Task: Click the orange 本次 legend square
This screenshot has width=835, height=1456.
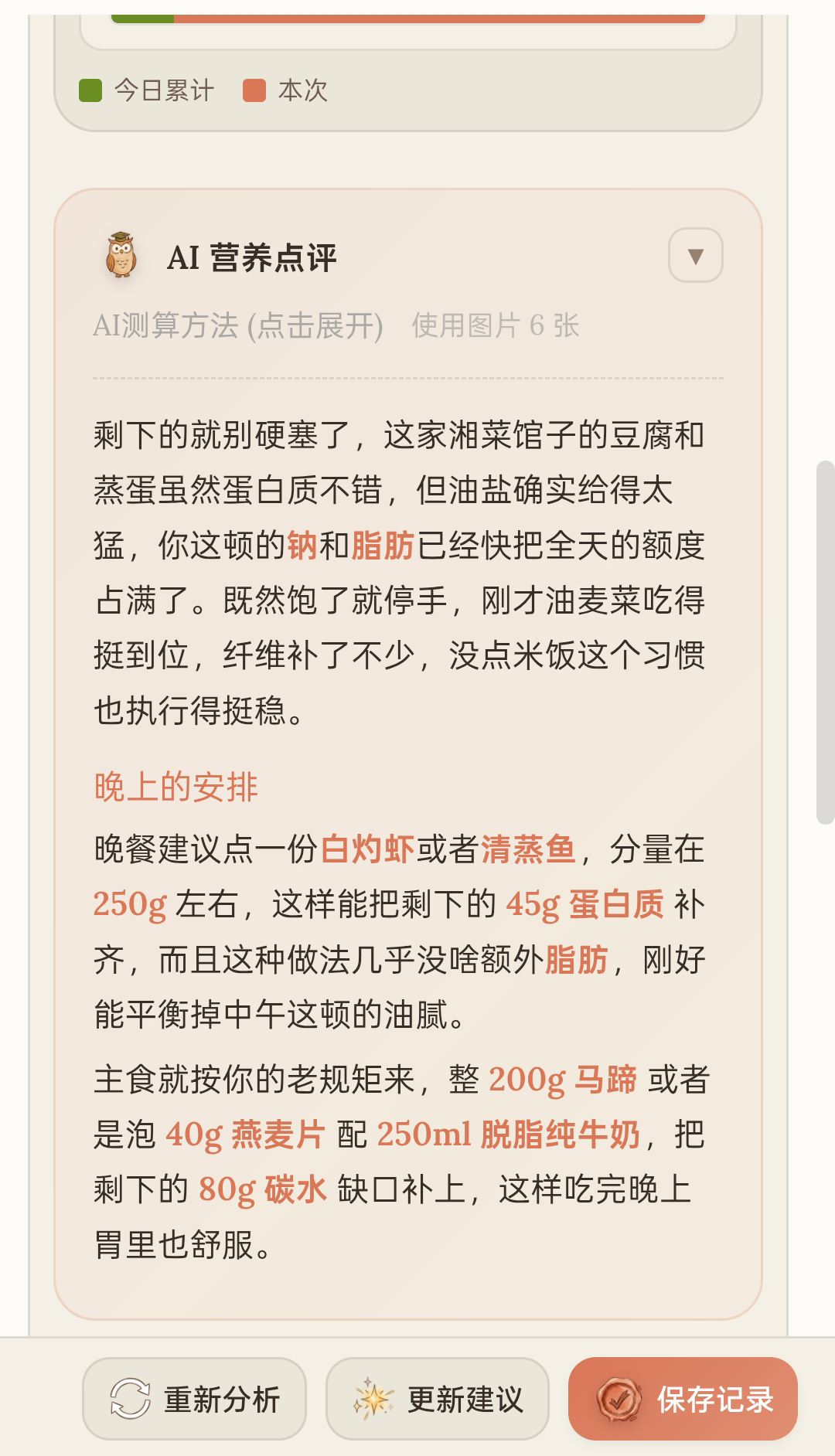Action: pos(255,91)
